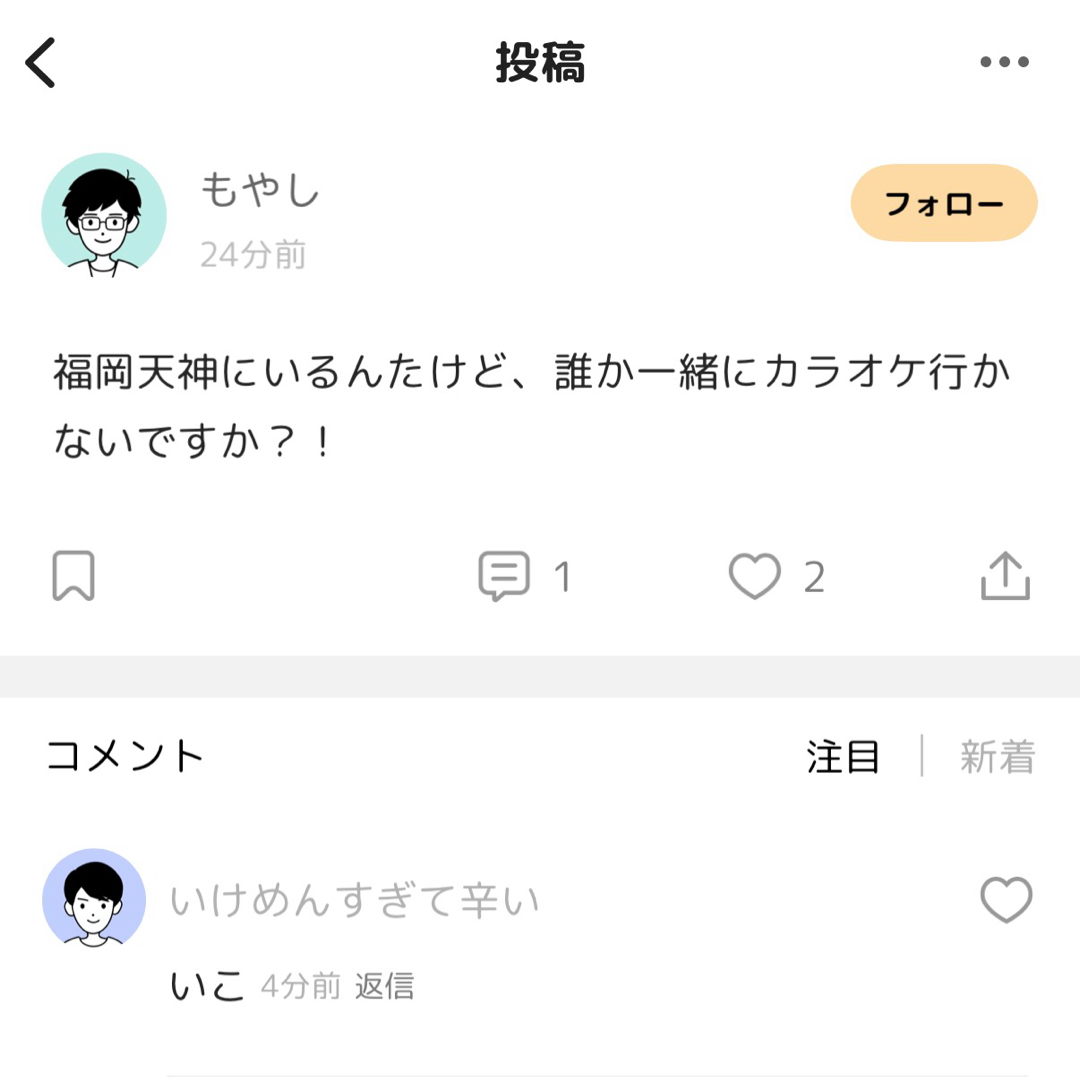Open もやし's profile avatar
The height and width of the screenshot is (1090, 1080).
104,215
